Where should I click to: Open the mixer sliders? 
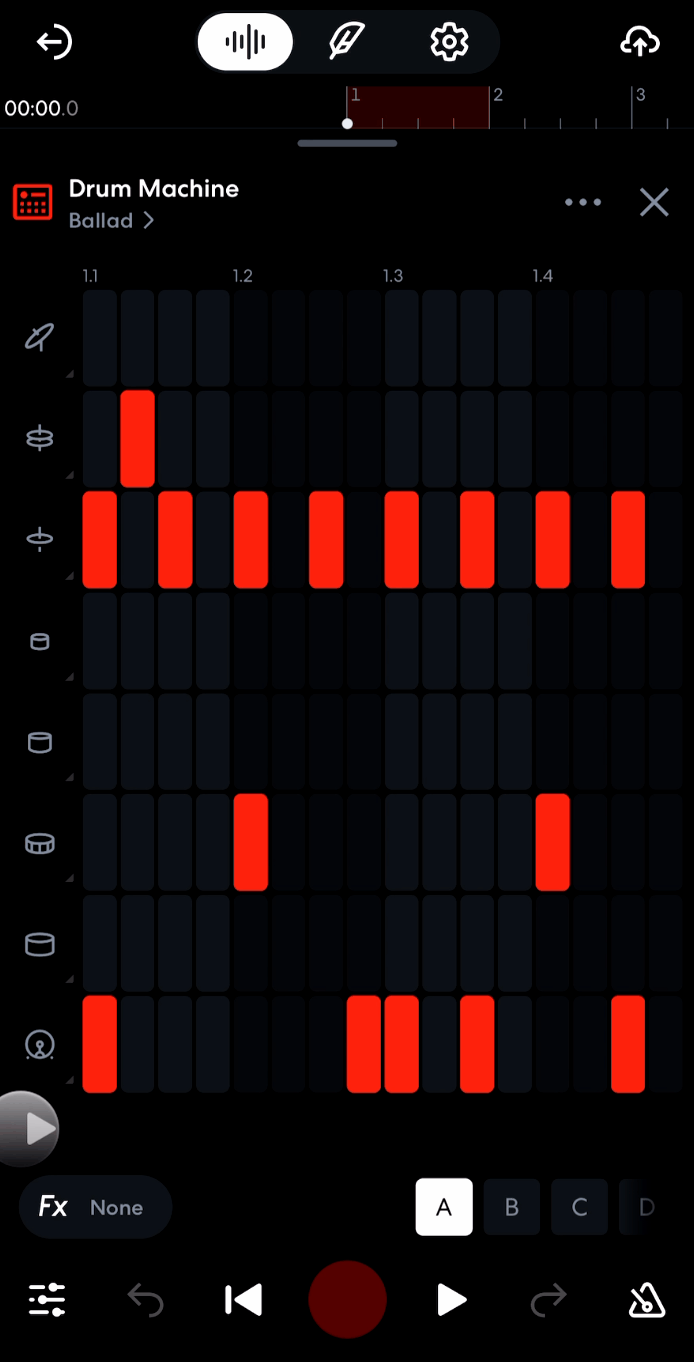[x=47, y=1299]
